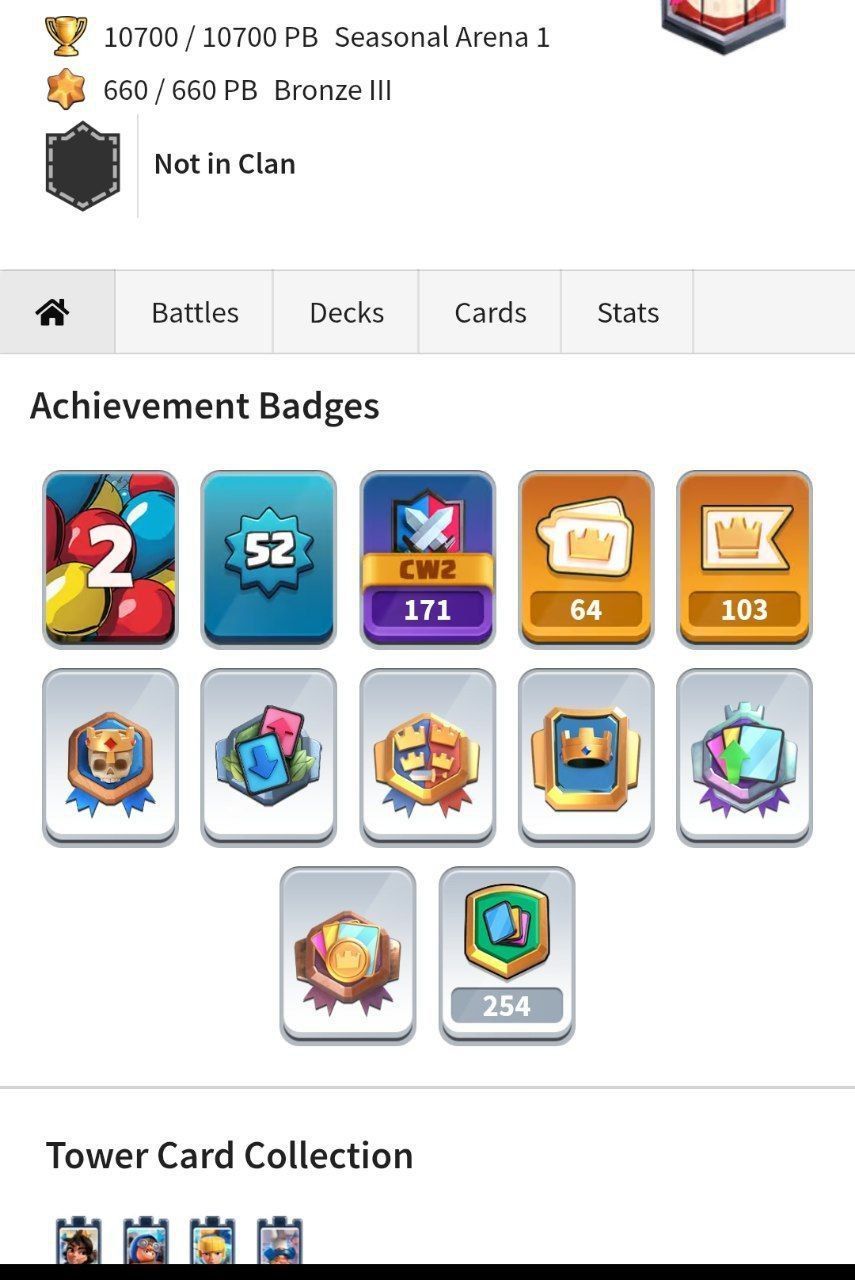This screenshot has height=1280, width=855.
Task: Tap the level 52 badge
Action: pos(268,559)
